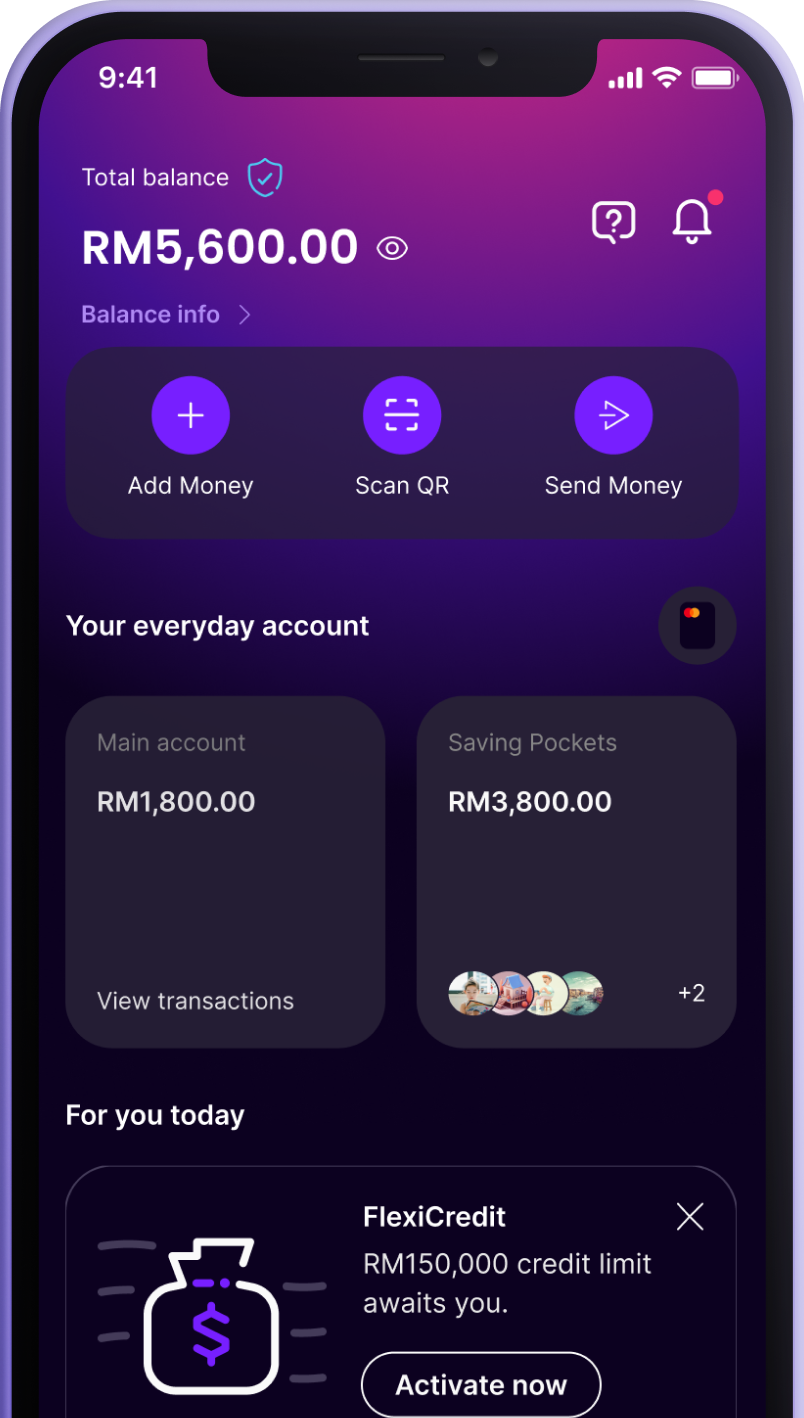
Task: Tap Add Money
Action: pos(191,415)
